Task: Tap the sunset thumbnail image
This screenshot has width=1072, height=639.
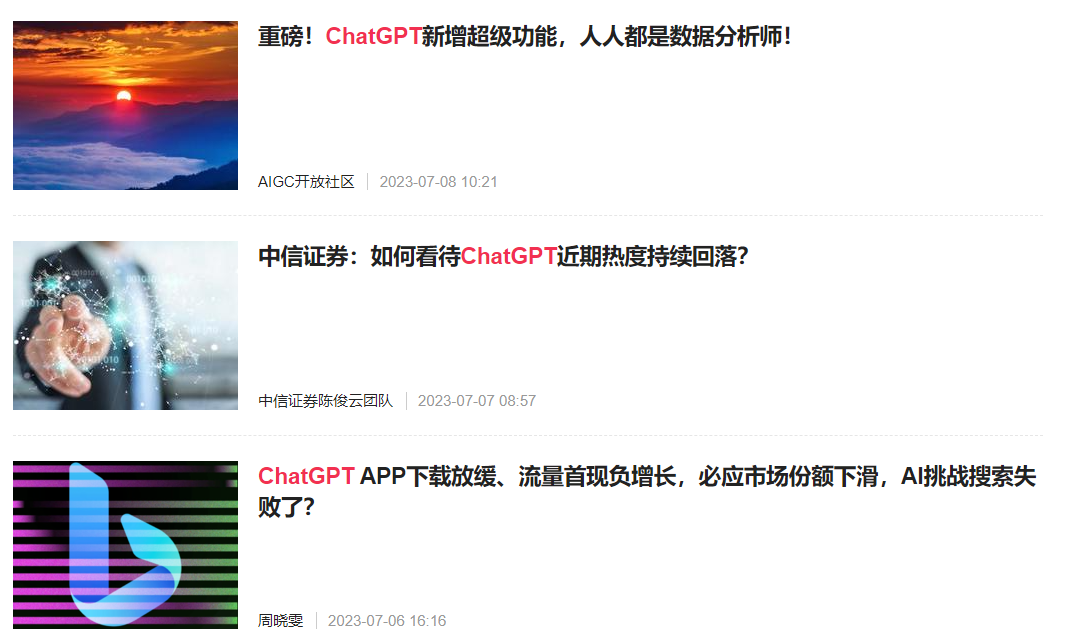Action: [125, 105]
